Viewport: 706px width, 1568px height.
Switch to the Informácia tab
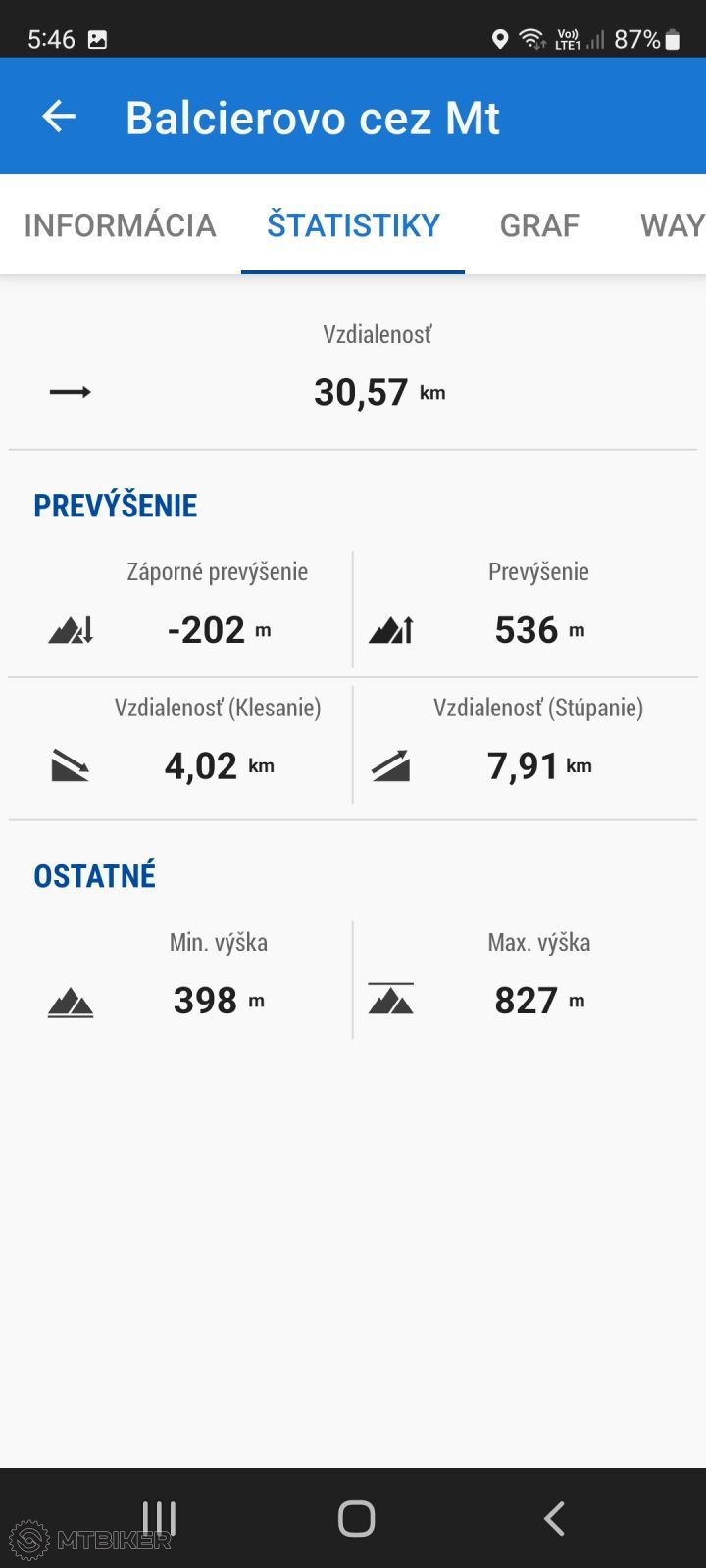120,225
